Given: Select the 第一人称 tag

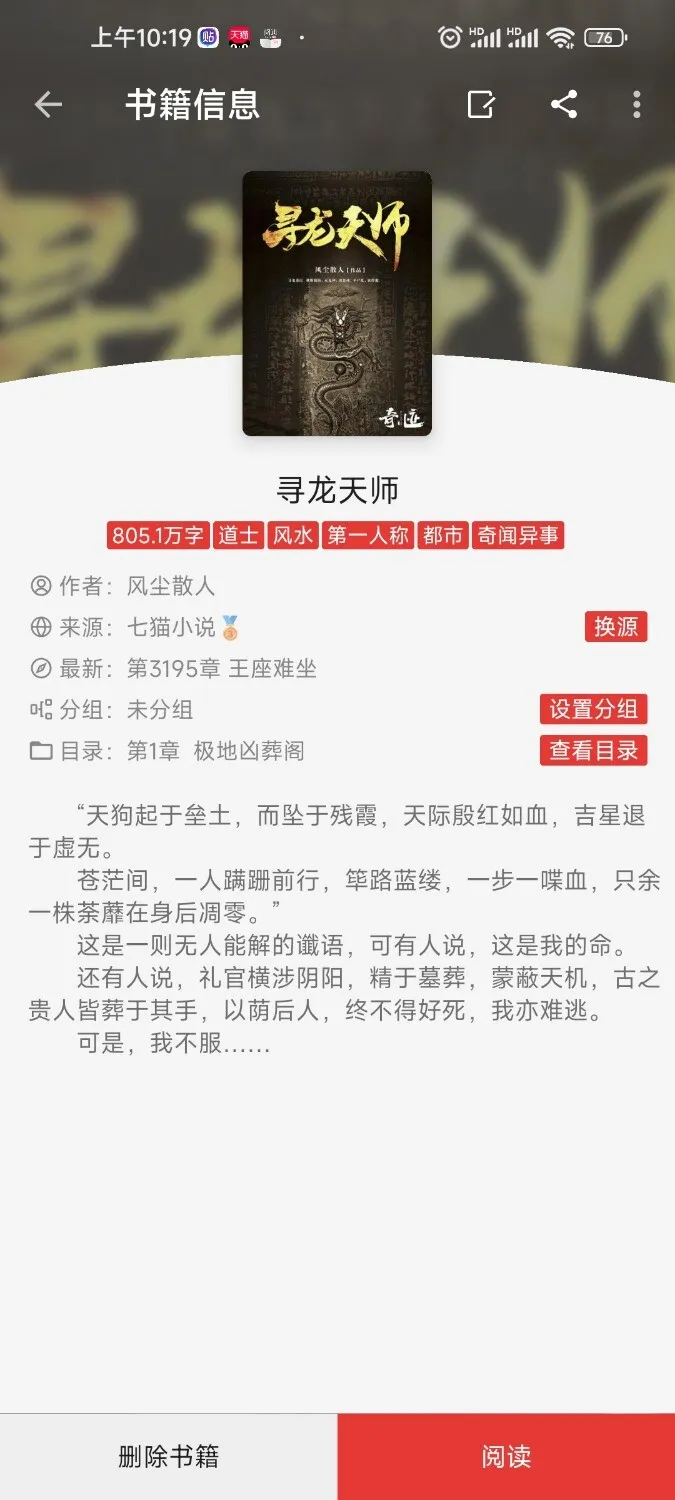Looking at the screenshot, I should click(368, 536).
